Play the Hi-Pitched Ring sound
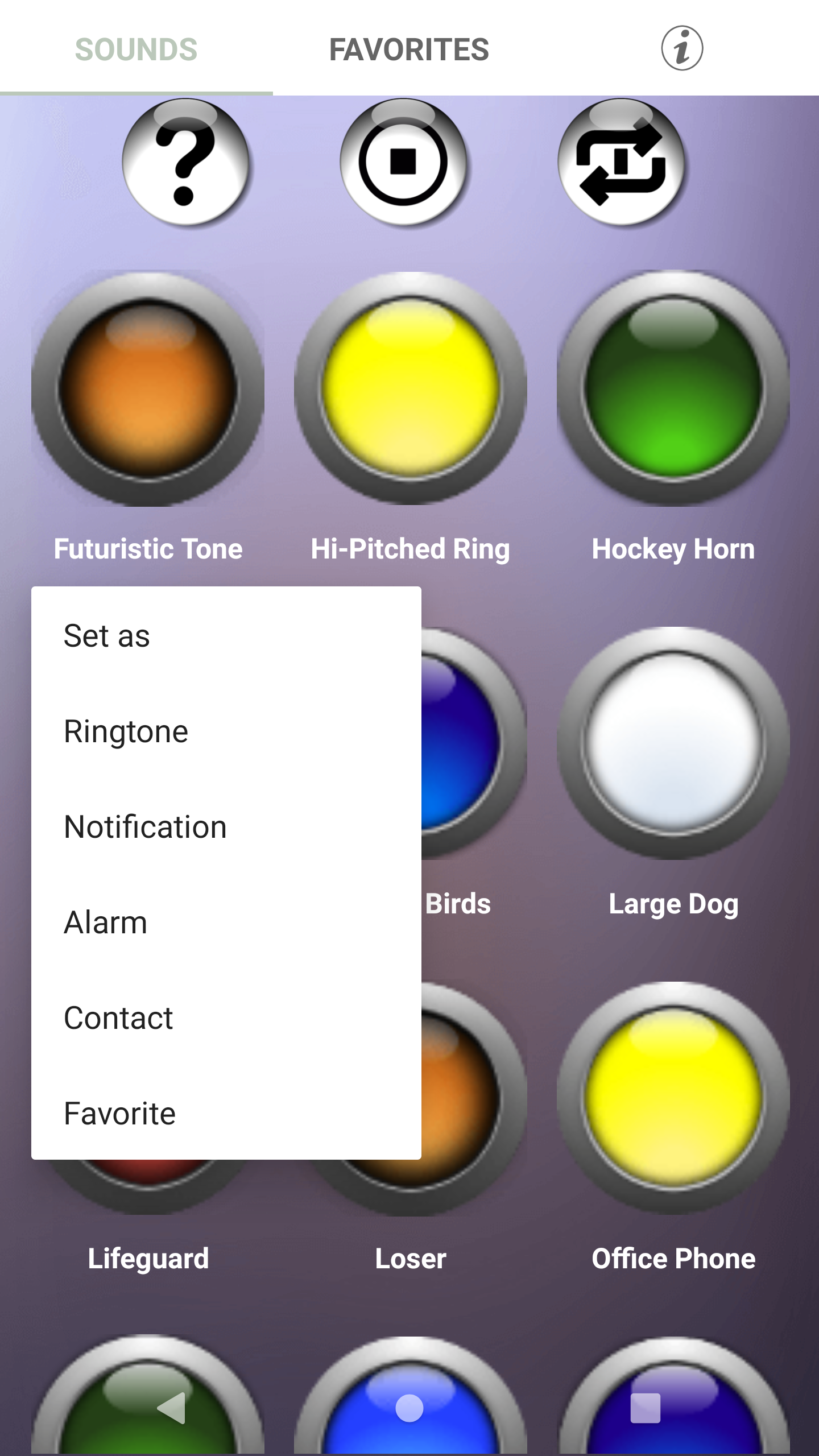Image resolution: width=819 pixels, height=1456 pixels. 410,389
